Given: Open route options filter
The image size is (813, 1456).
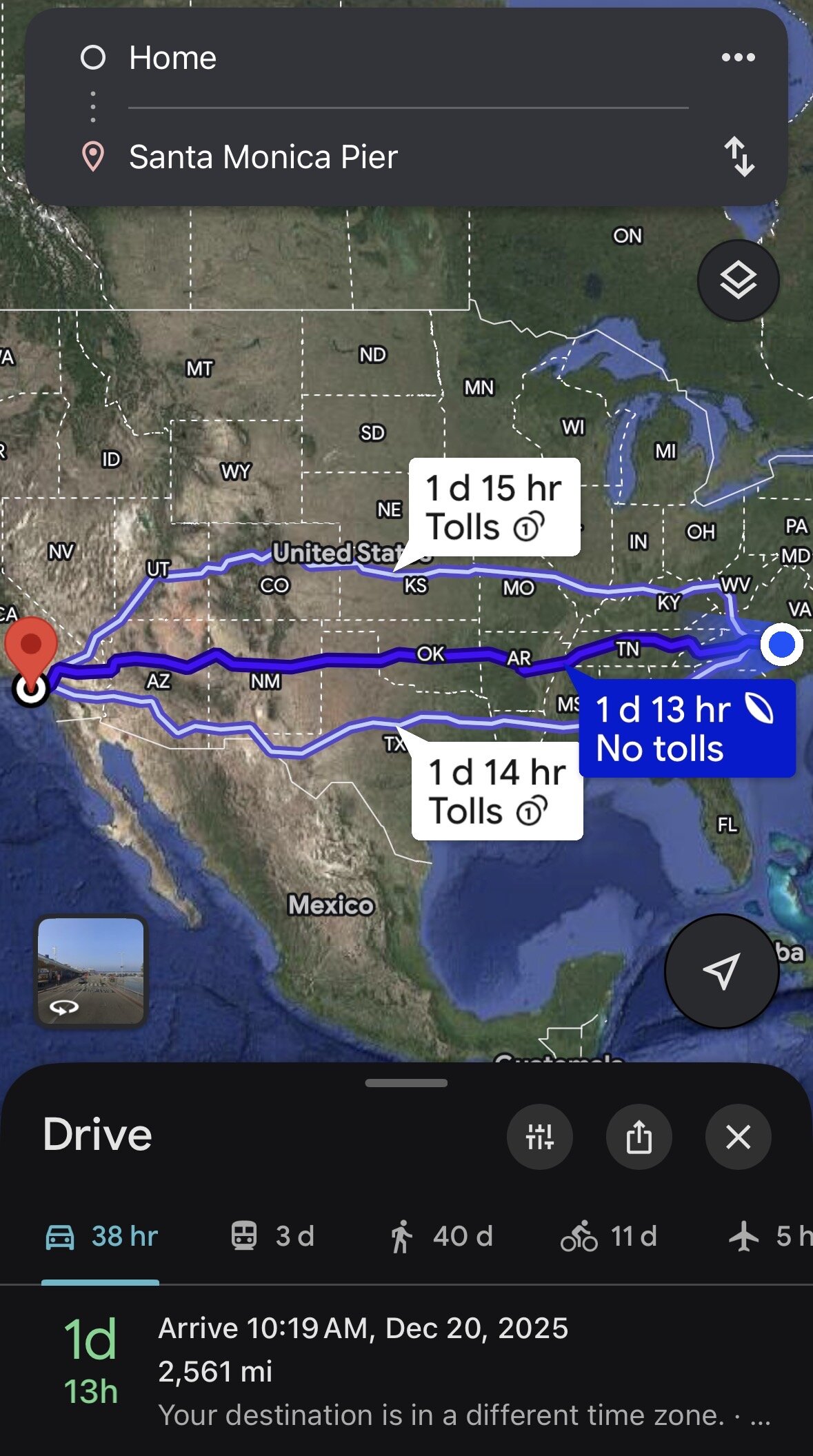Looking at the screenshot, I should click(x=539, y=1137).
